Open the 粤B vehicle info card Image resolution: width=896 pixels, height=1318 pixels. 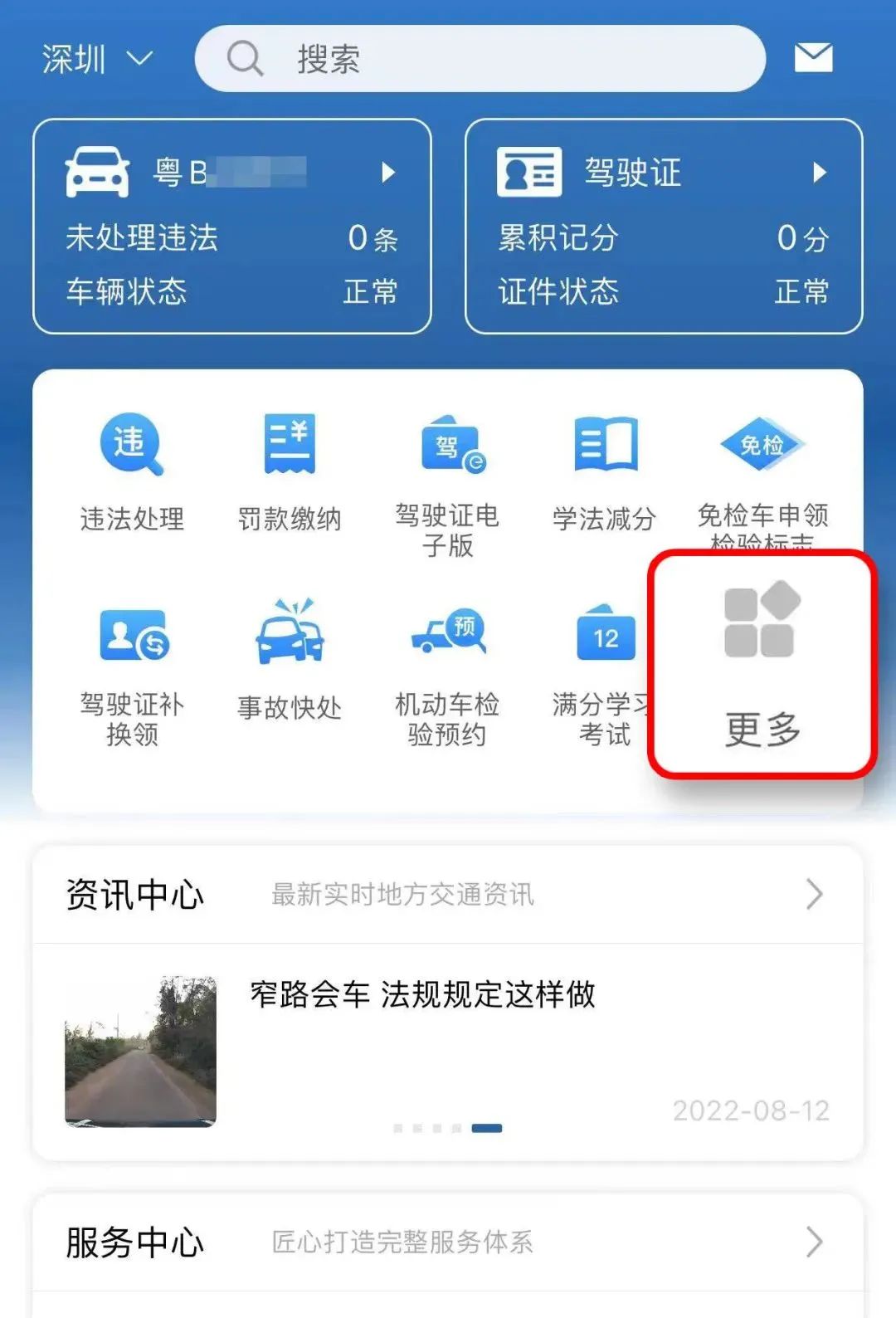coord(231,226)
